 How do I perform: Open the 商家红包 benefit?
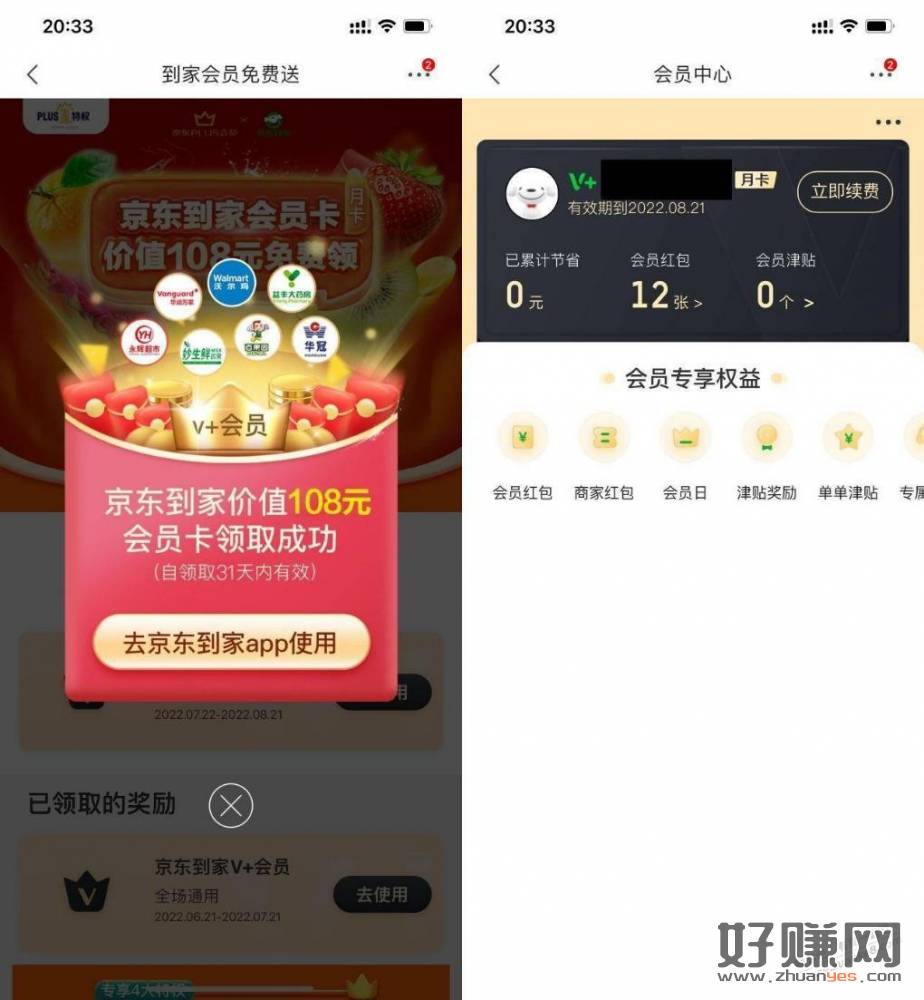pos(603,455)
